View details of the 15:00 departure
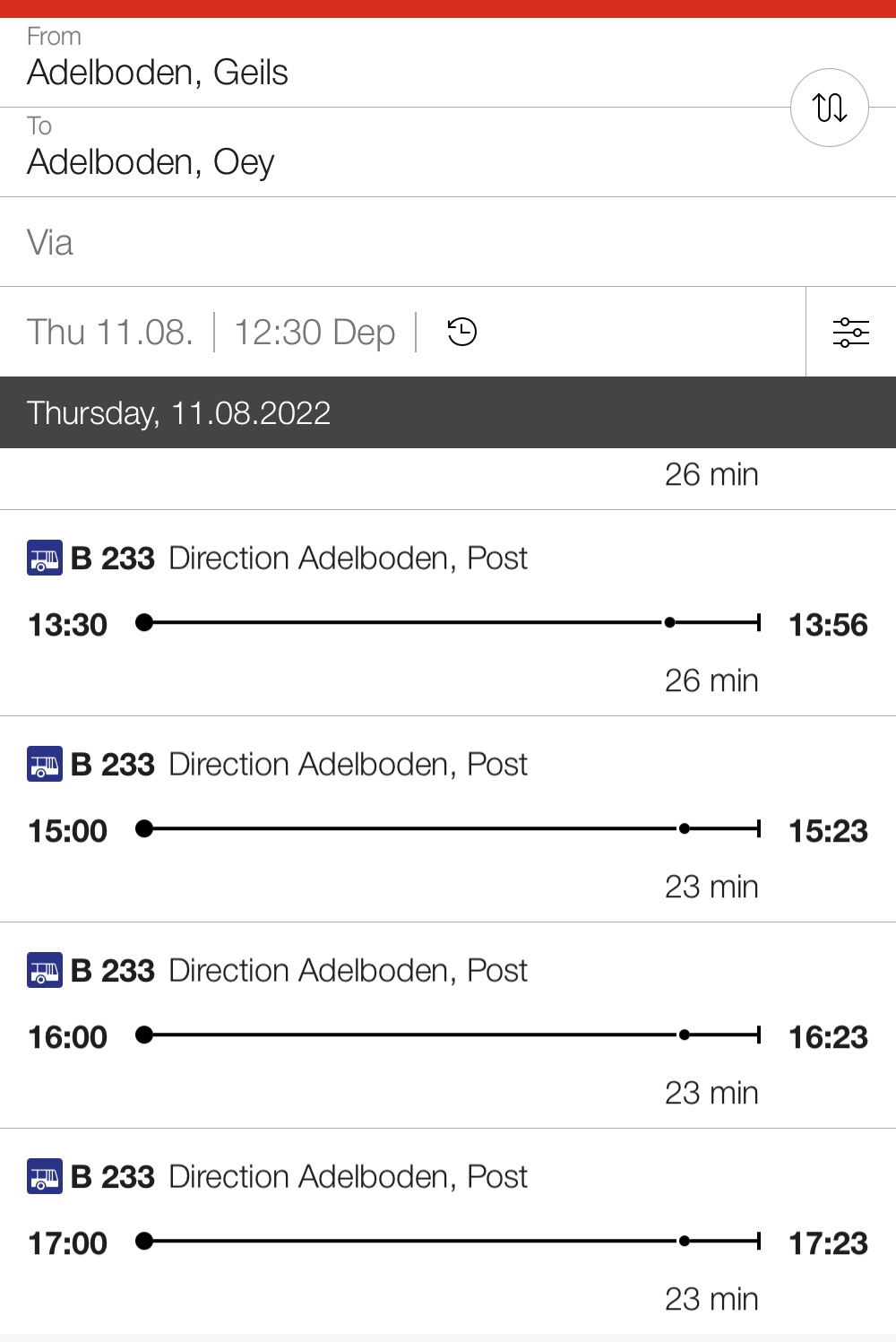The height and width of the screenshot is (1342, 896). (x=448, y=827)
